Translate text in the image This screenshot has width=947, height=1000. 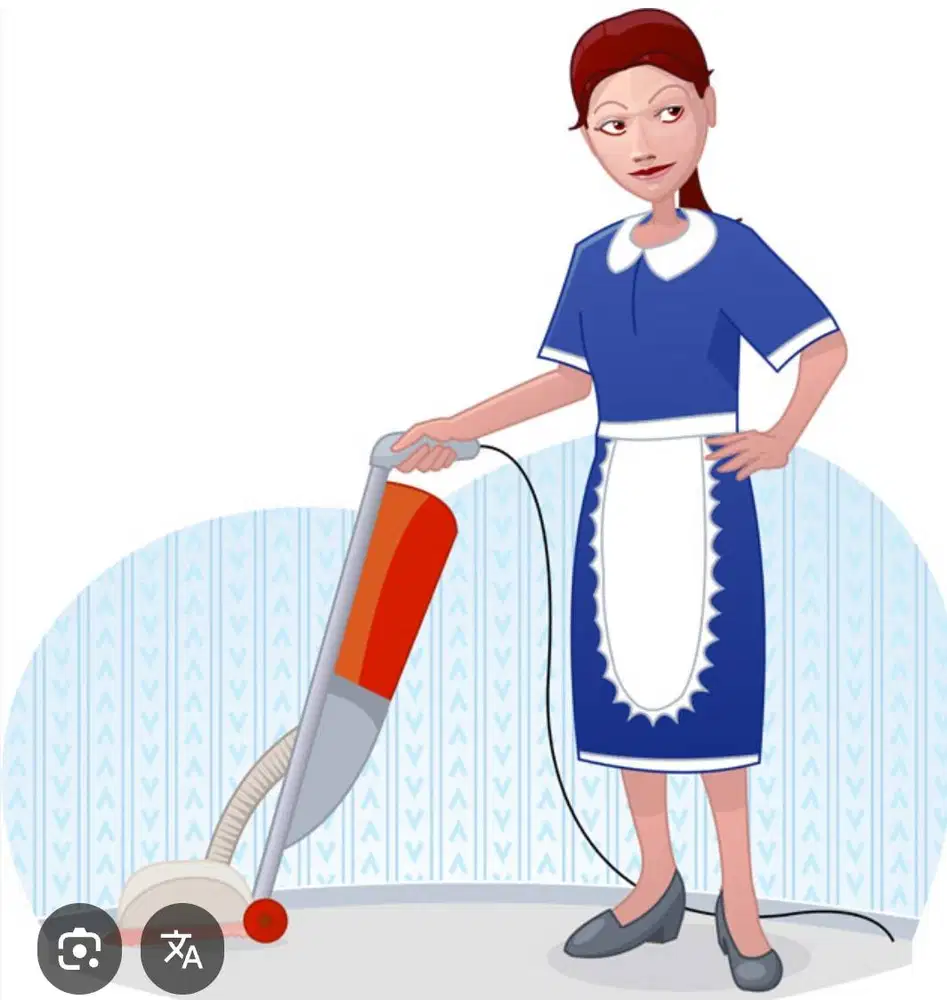coord(182,949)
